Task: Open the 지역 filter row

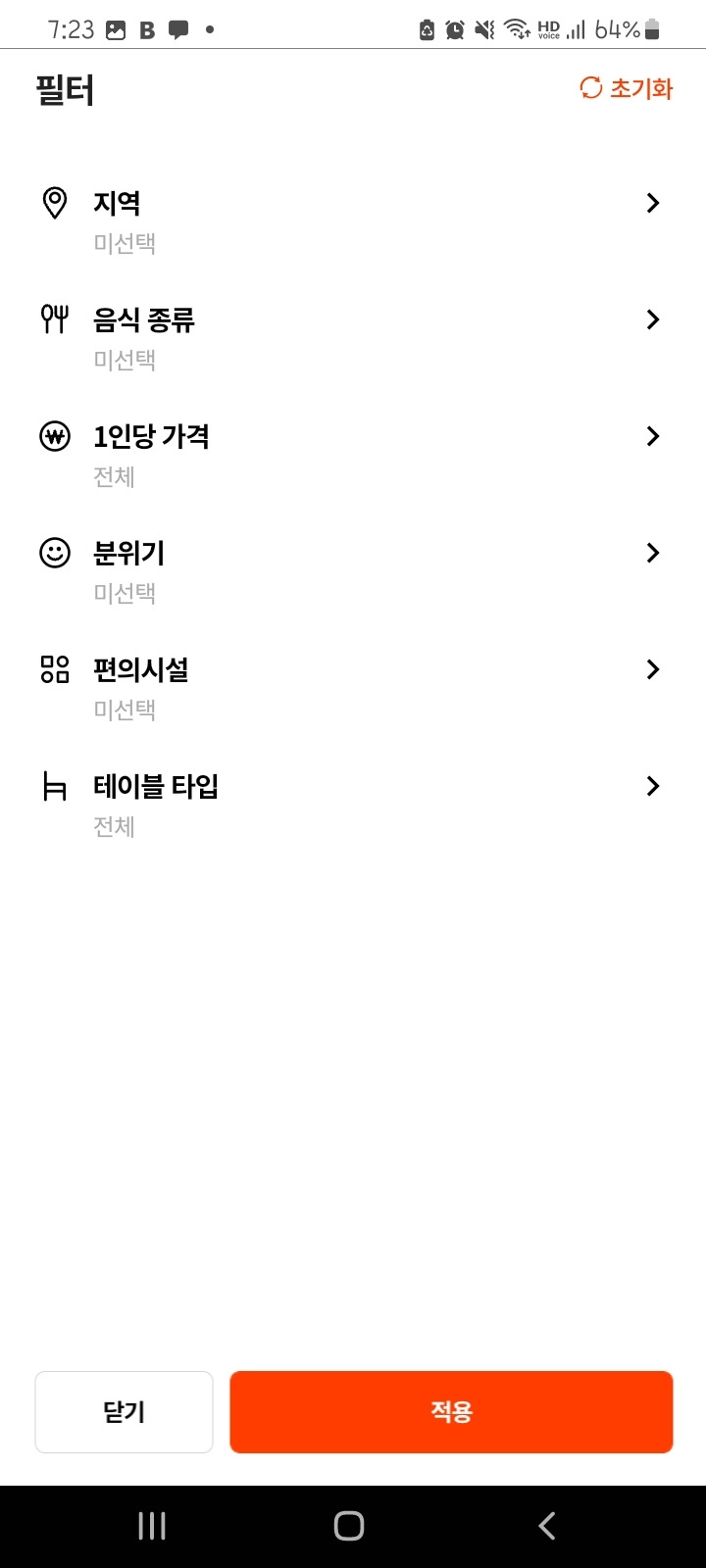Action: click(353, 221)
